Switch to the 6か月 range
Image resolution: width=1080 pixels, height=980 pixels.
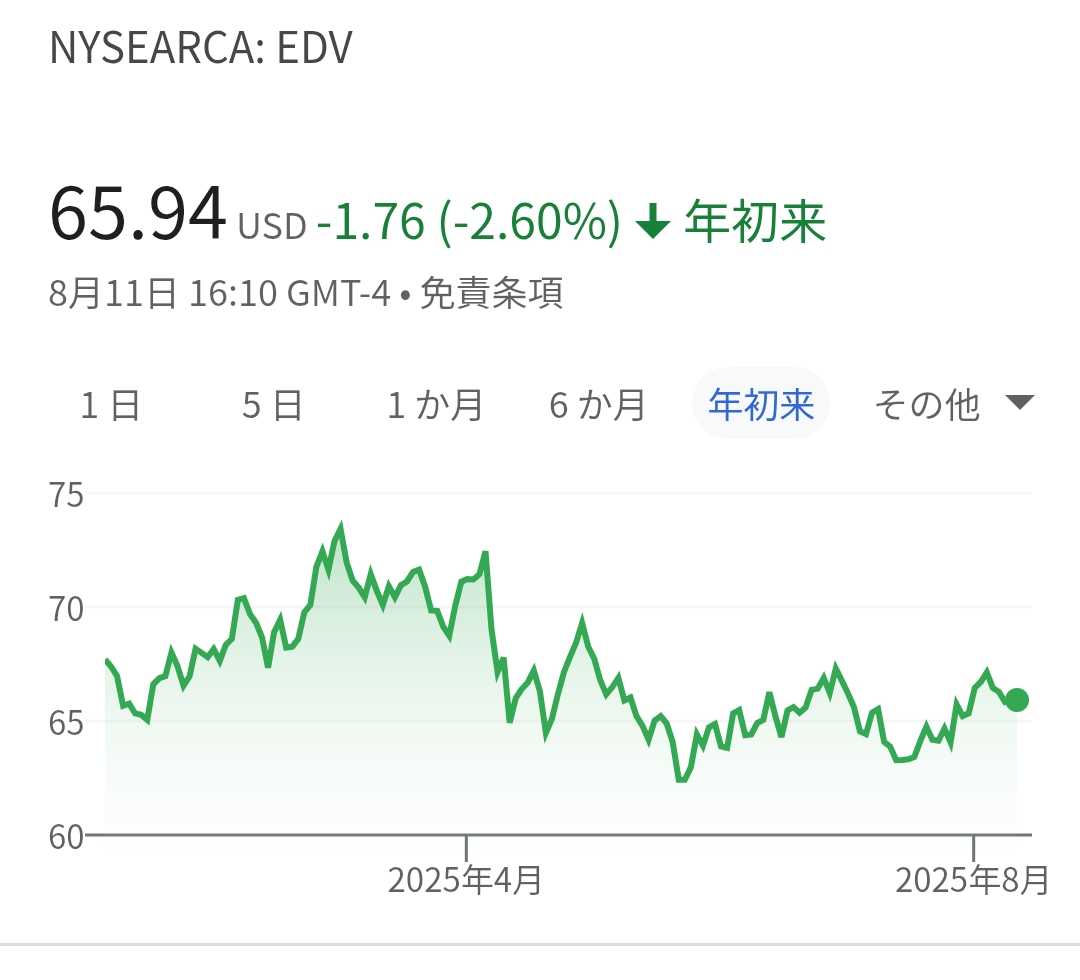click(x=597, y=405)
